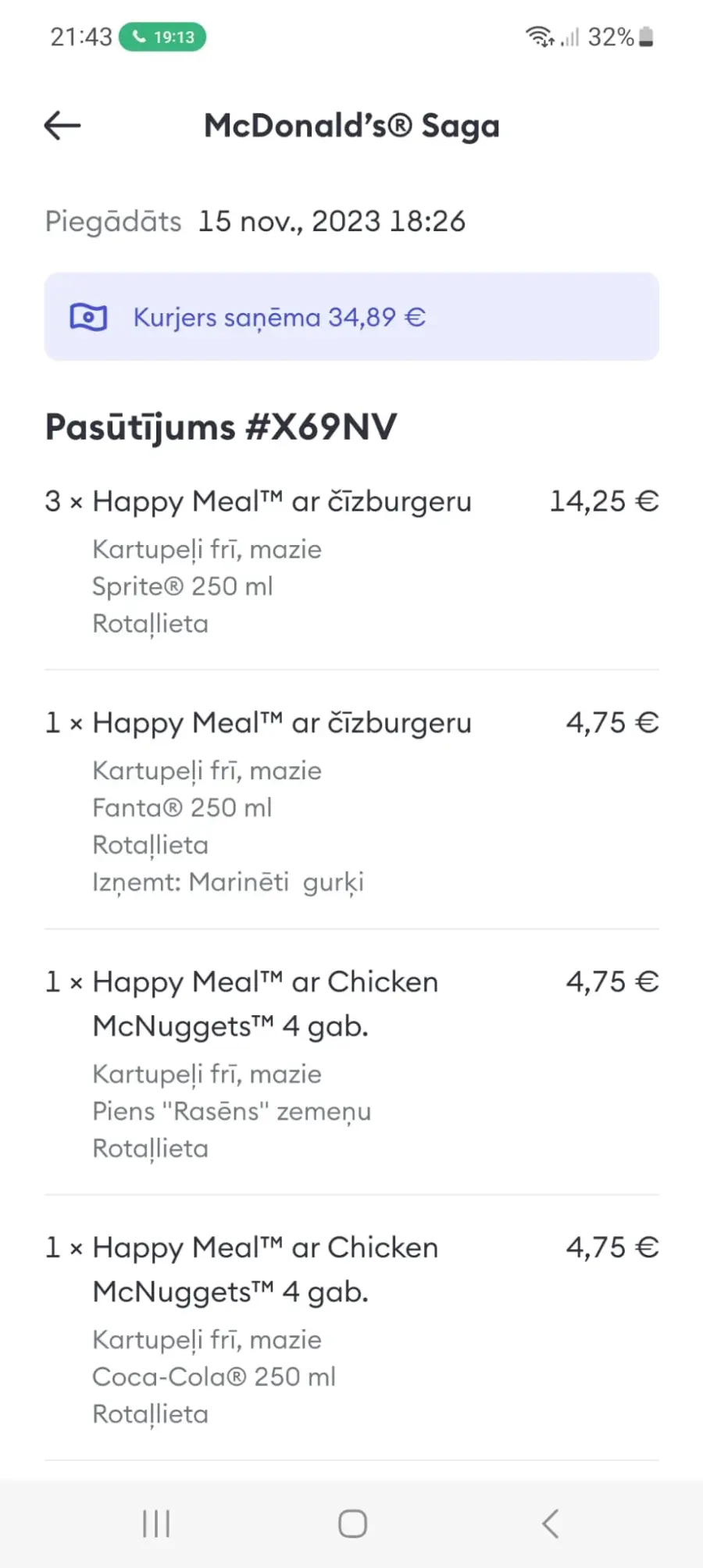The height and width of the screenshot is (1568, 703).
Task: Tap the system back button
Action: [x=550, y=1523]
